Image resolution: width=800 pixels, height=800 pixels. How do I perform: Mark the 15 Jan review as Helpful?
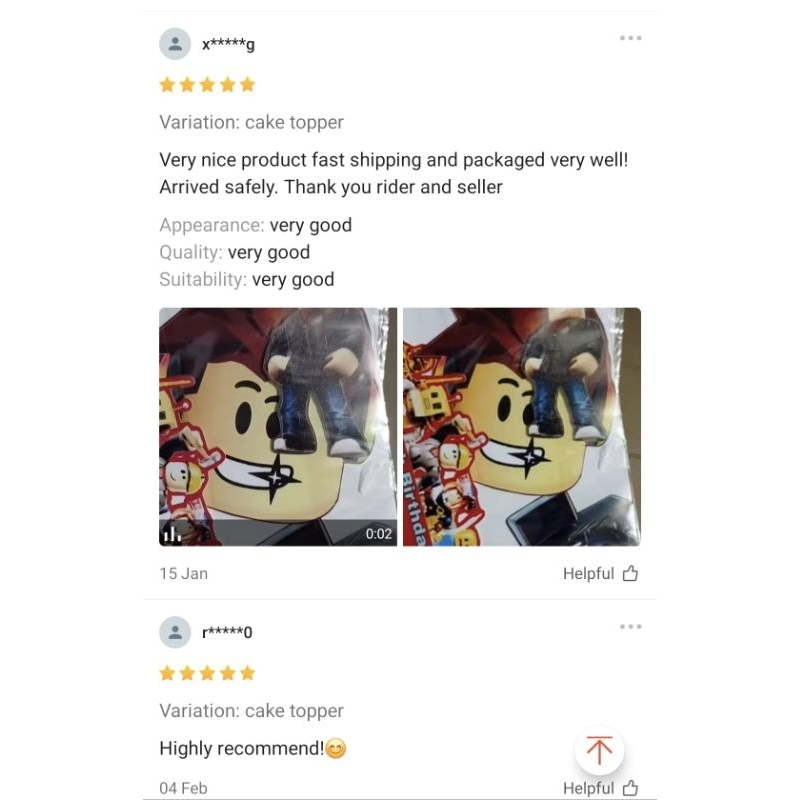coord(601,573)
